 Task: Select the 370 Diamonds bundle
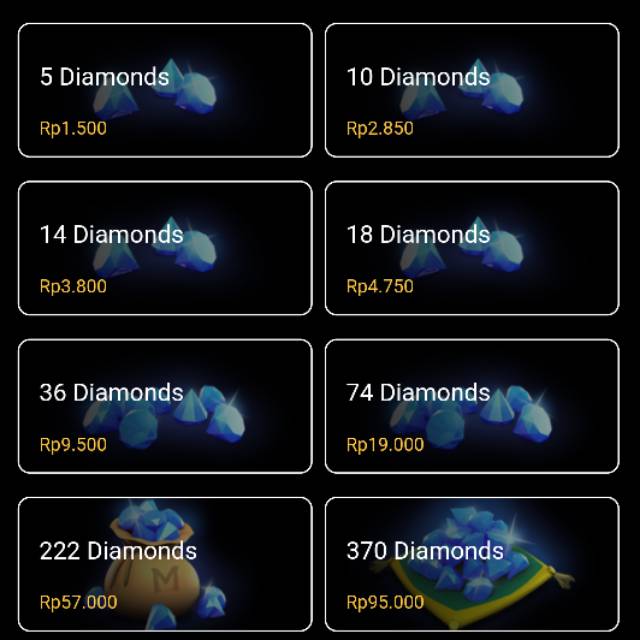472,564
